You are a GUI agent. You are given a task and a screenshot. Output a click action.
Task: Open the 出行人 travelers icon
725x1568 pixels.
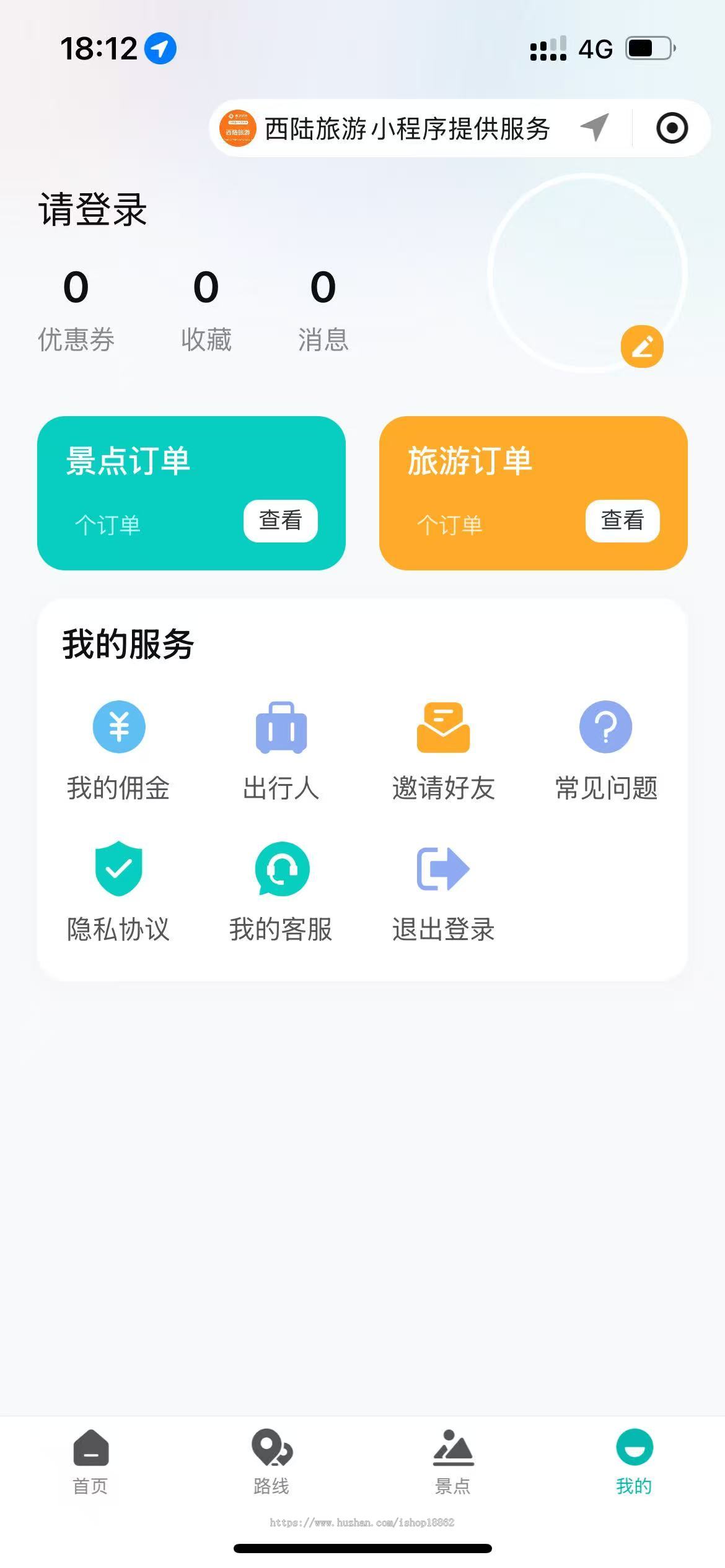[x=282, y=728]
